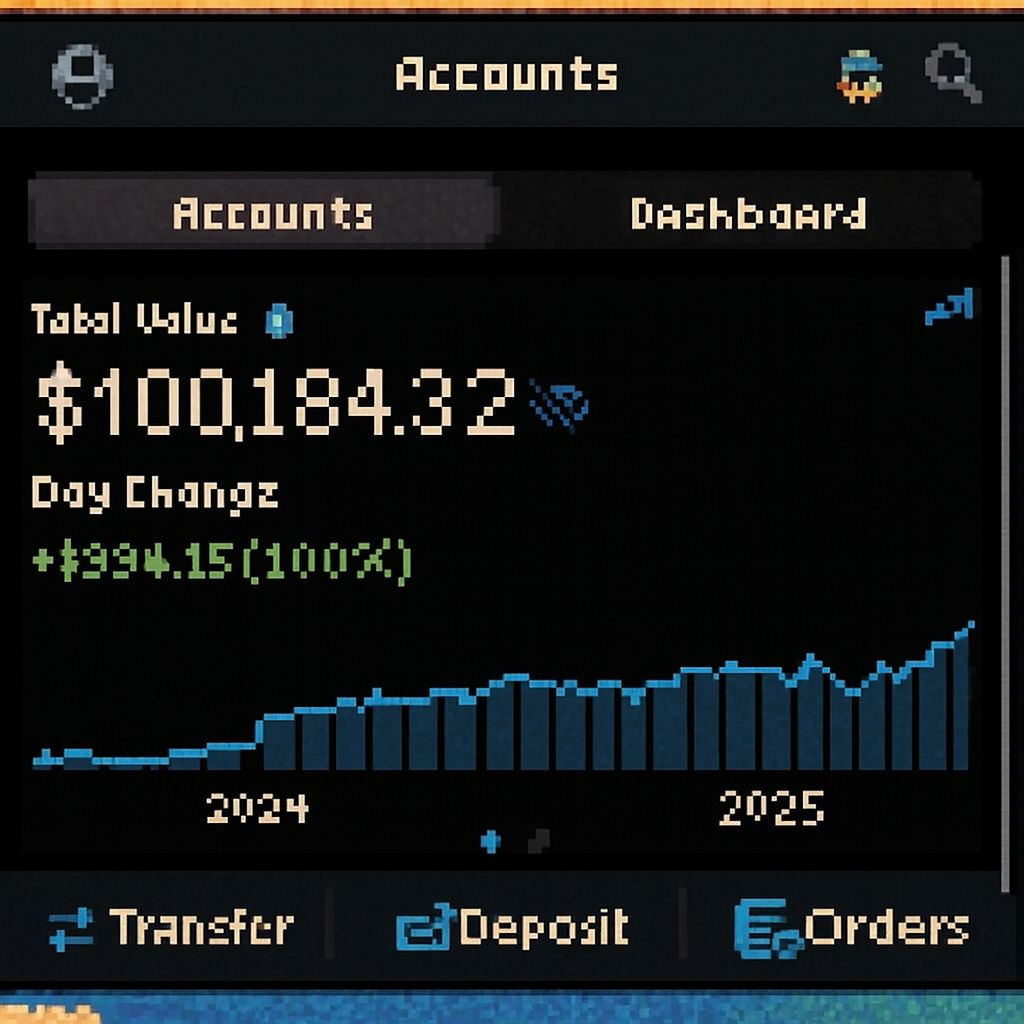Make a Deposit
1024x1024 pixels.
(x=512, y=928)
